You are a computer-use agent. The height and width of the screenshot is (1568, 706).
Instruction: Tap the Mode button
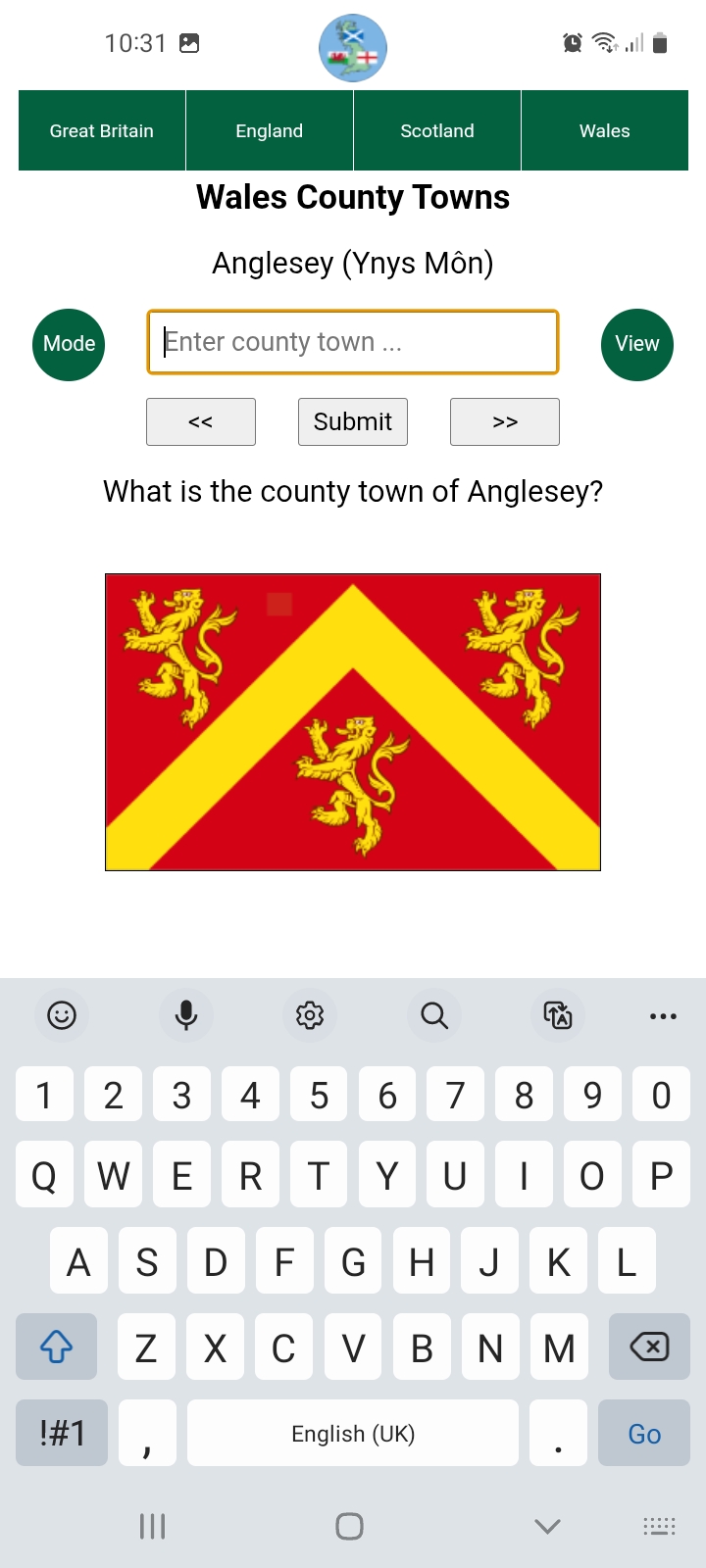[69, 344]
